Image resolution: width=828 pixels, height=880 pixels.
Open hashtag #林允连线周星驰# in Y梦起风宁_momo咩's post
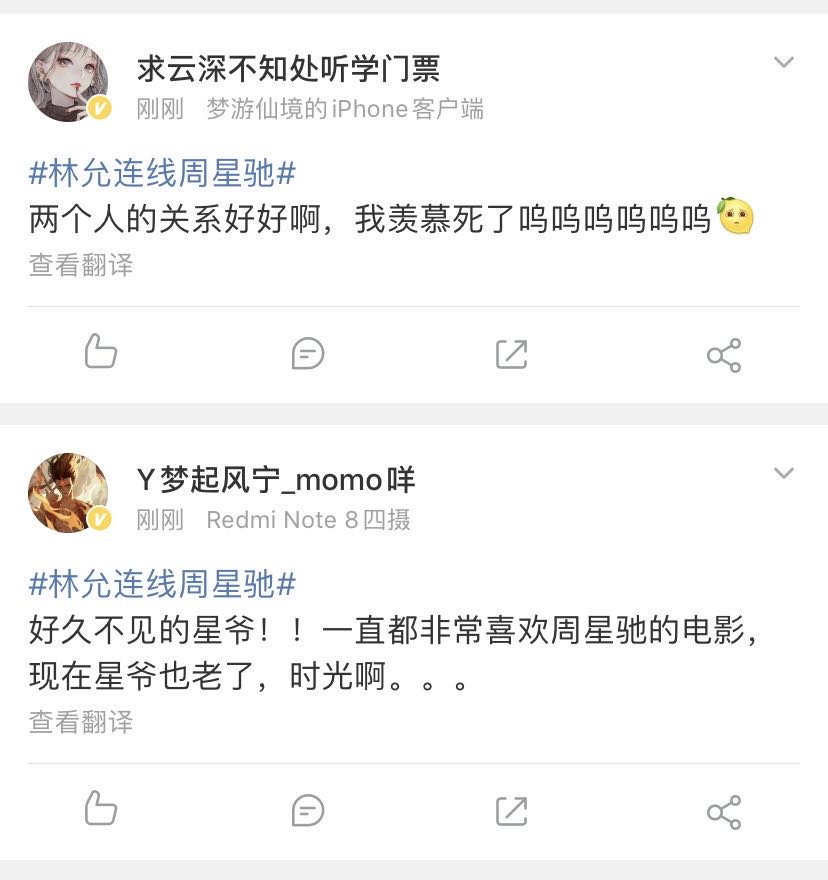tap(162, 584)
